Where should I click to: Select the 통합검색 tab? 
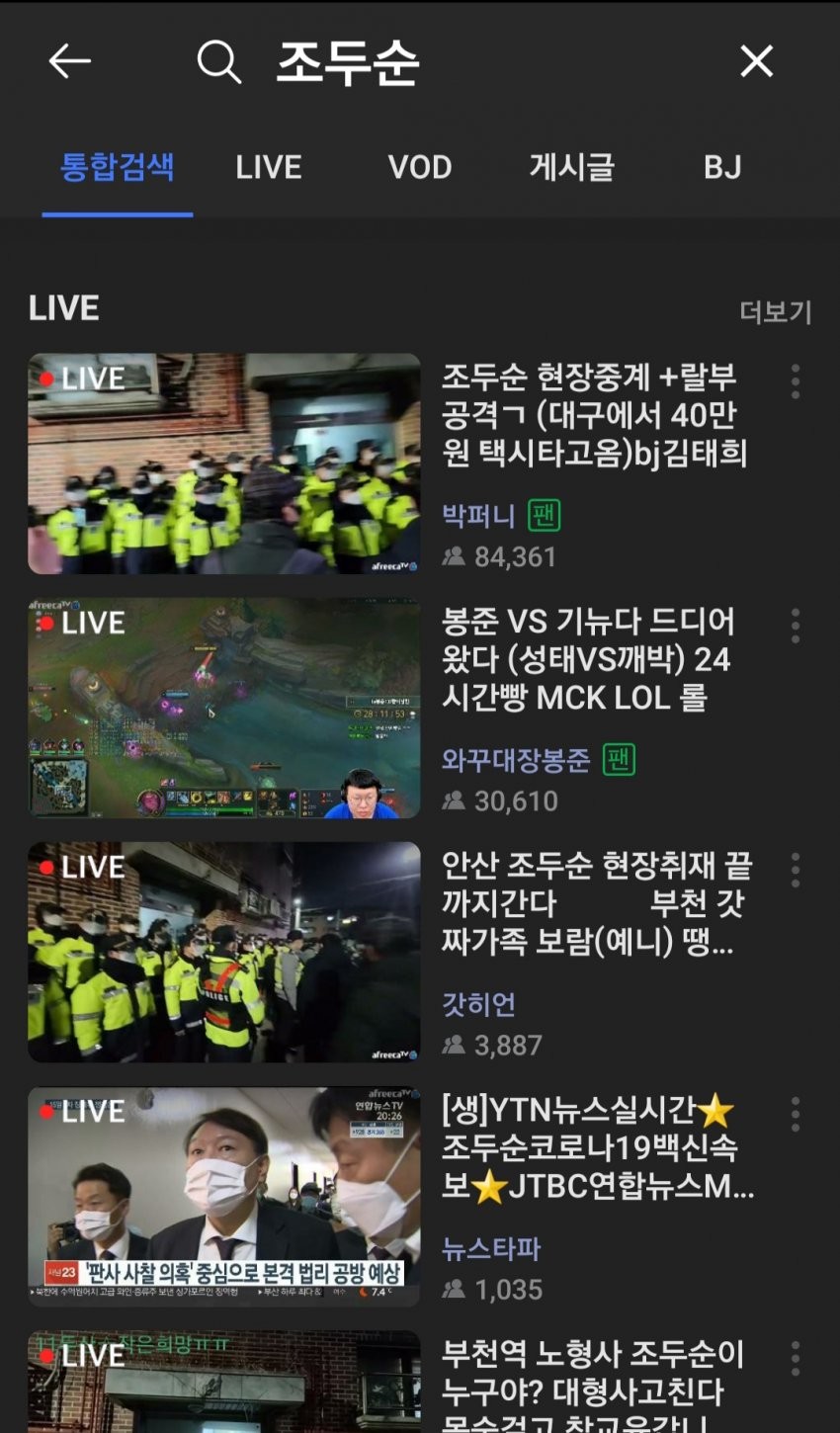(x=117, y=168)
